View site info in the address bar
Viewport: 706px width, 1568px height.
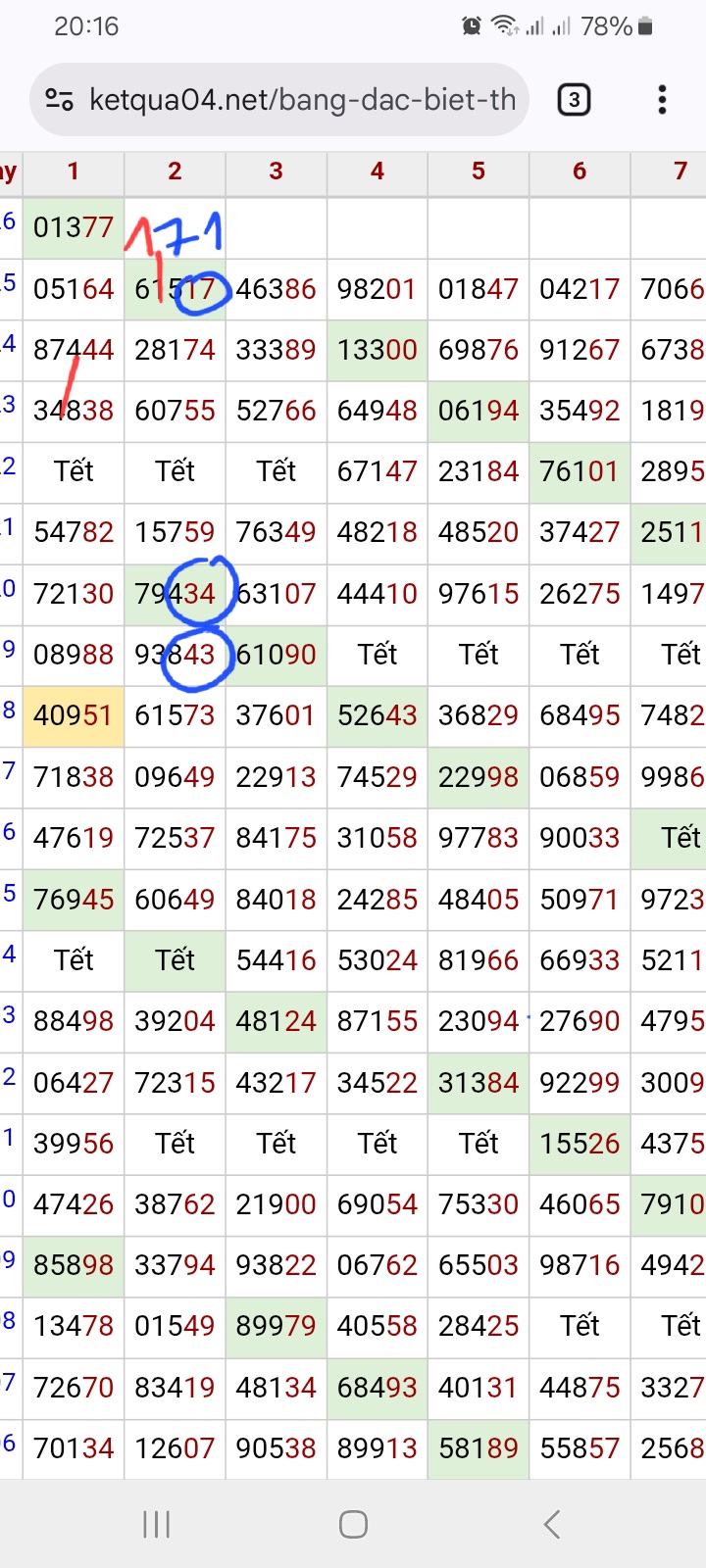60,100
